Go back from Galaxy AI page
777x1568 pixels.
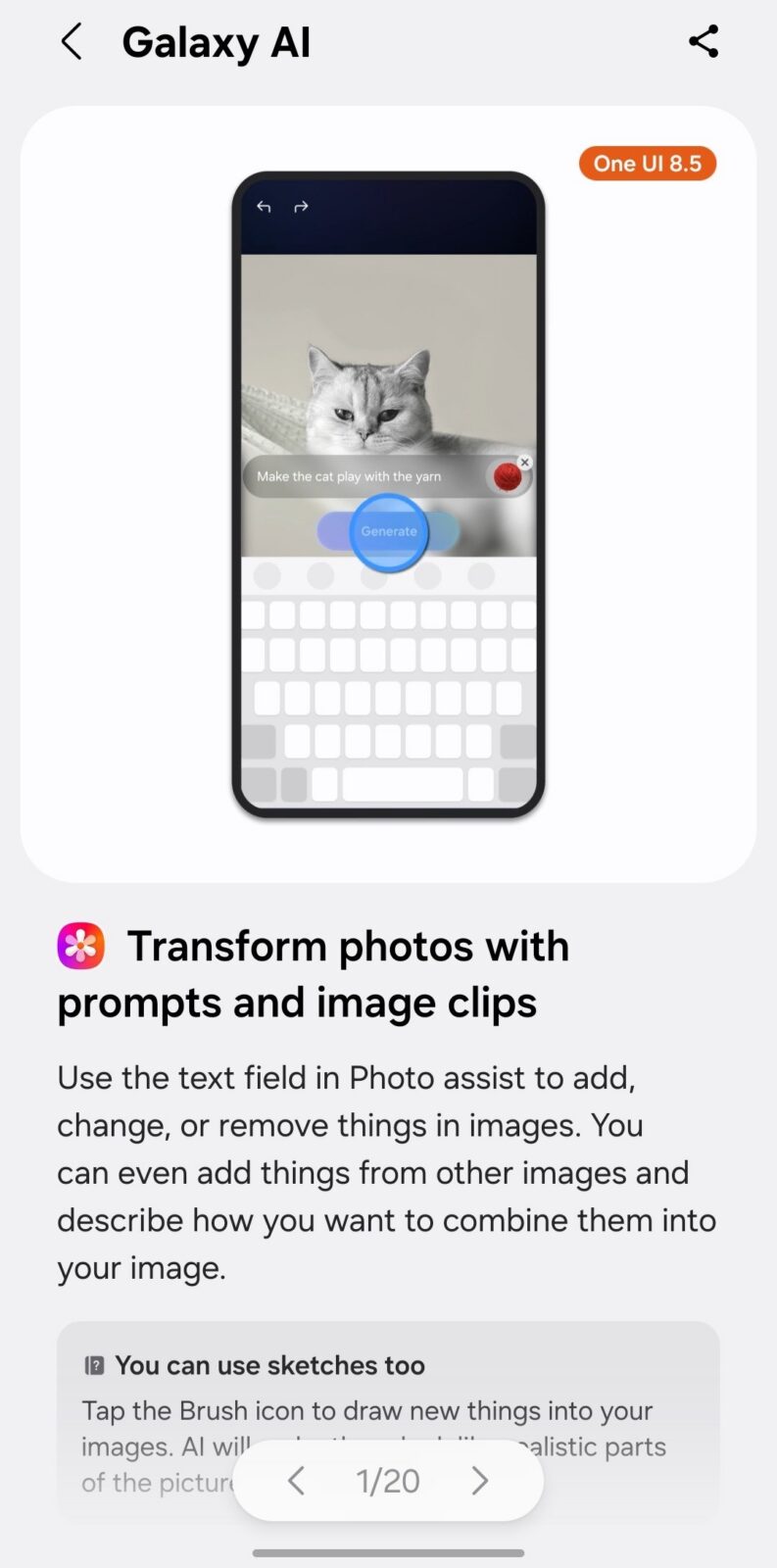coord(72,42)
